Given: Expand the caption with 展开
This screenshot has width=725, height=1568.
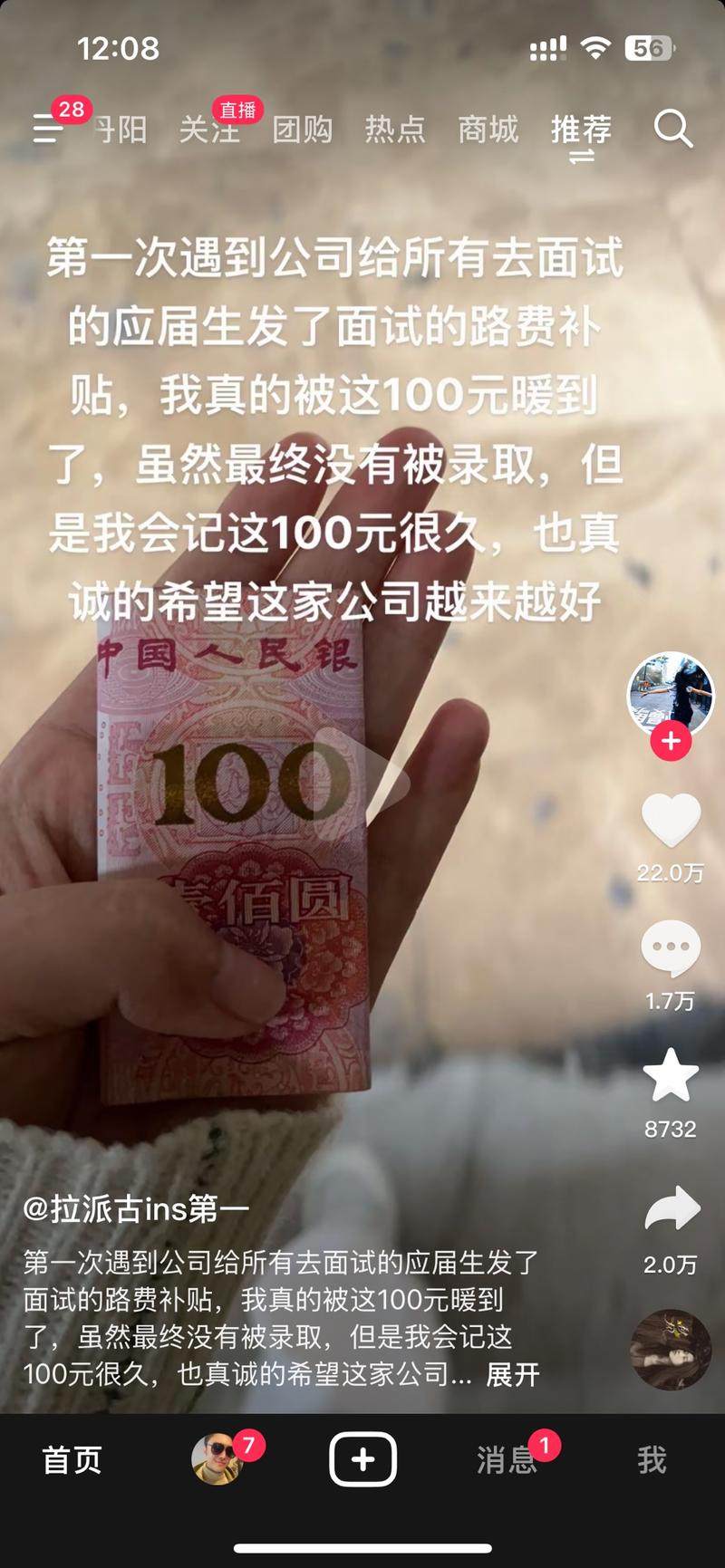Looking at the screenshot, I should click(x=513, y=1374).
